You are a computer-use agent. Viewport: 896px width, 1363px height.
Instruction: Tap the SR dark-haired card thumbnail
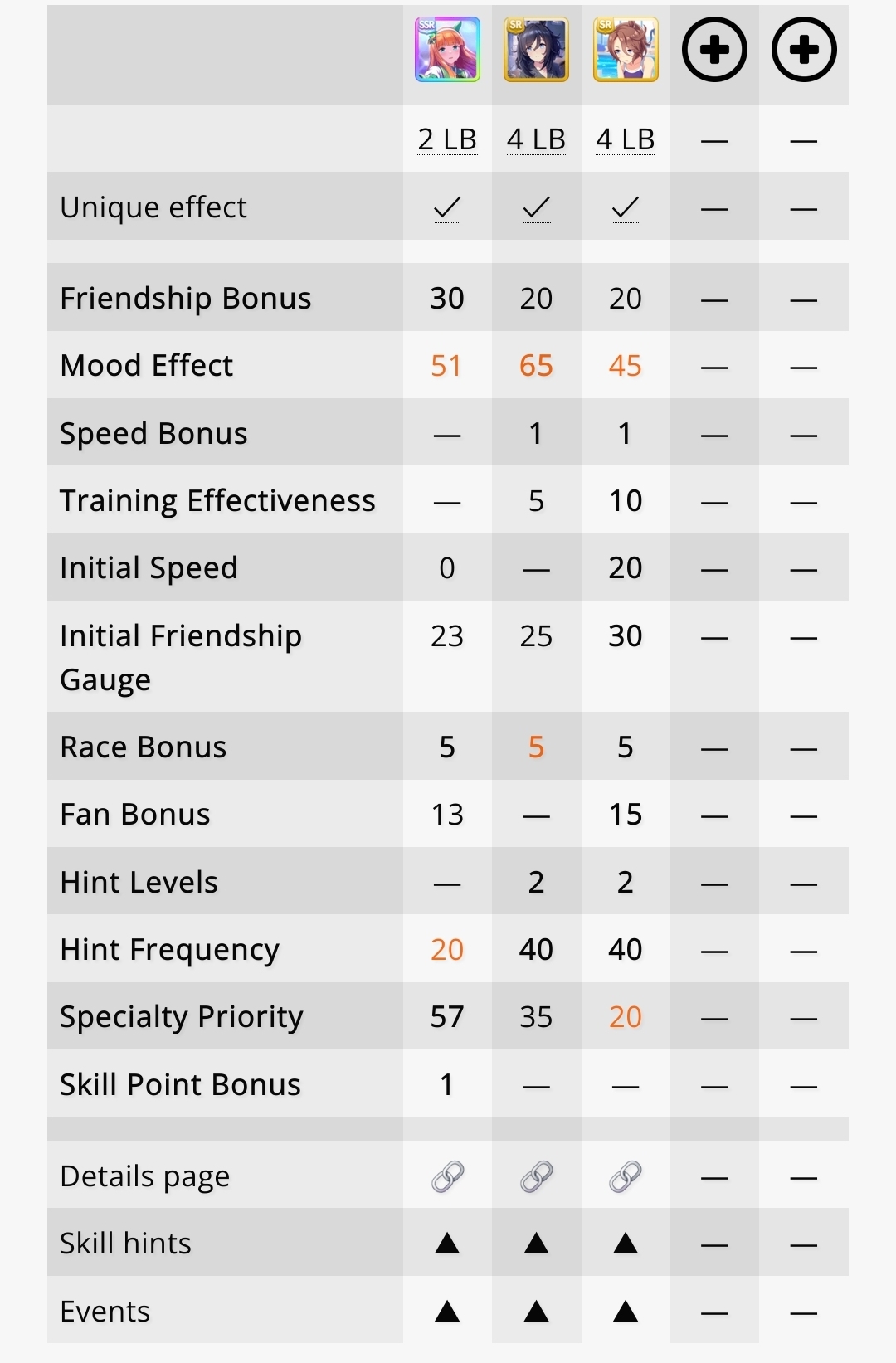pyautogui.click(x=536, y=50)
